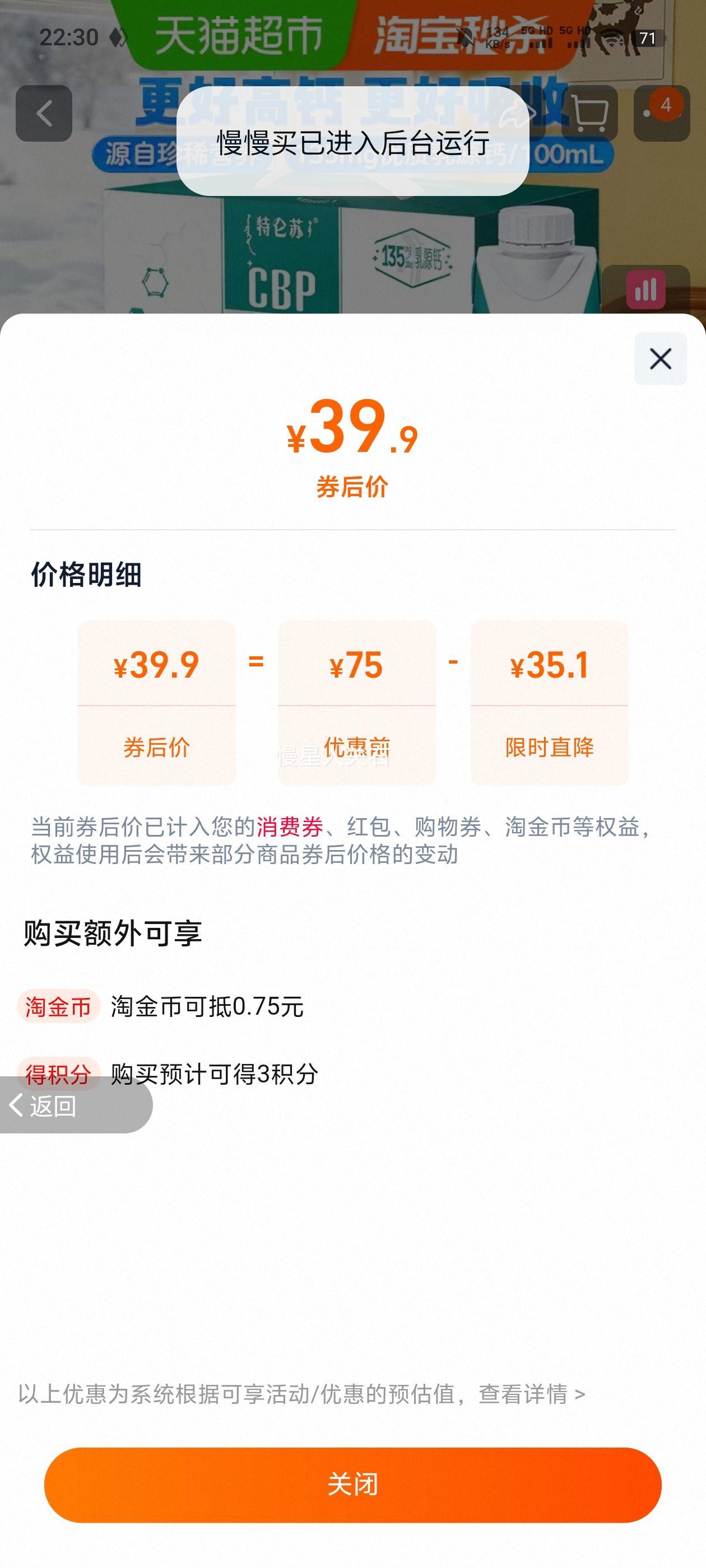Dismiss the popup with the X button
Viewport: 706px width, 1568px height.
pos(659,360)
